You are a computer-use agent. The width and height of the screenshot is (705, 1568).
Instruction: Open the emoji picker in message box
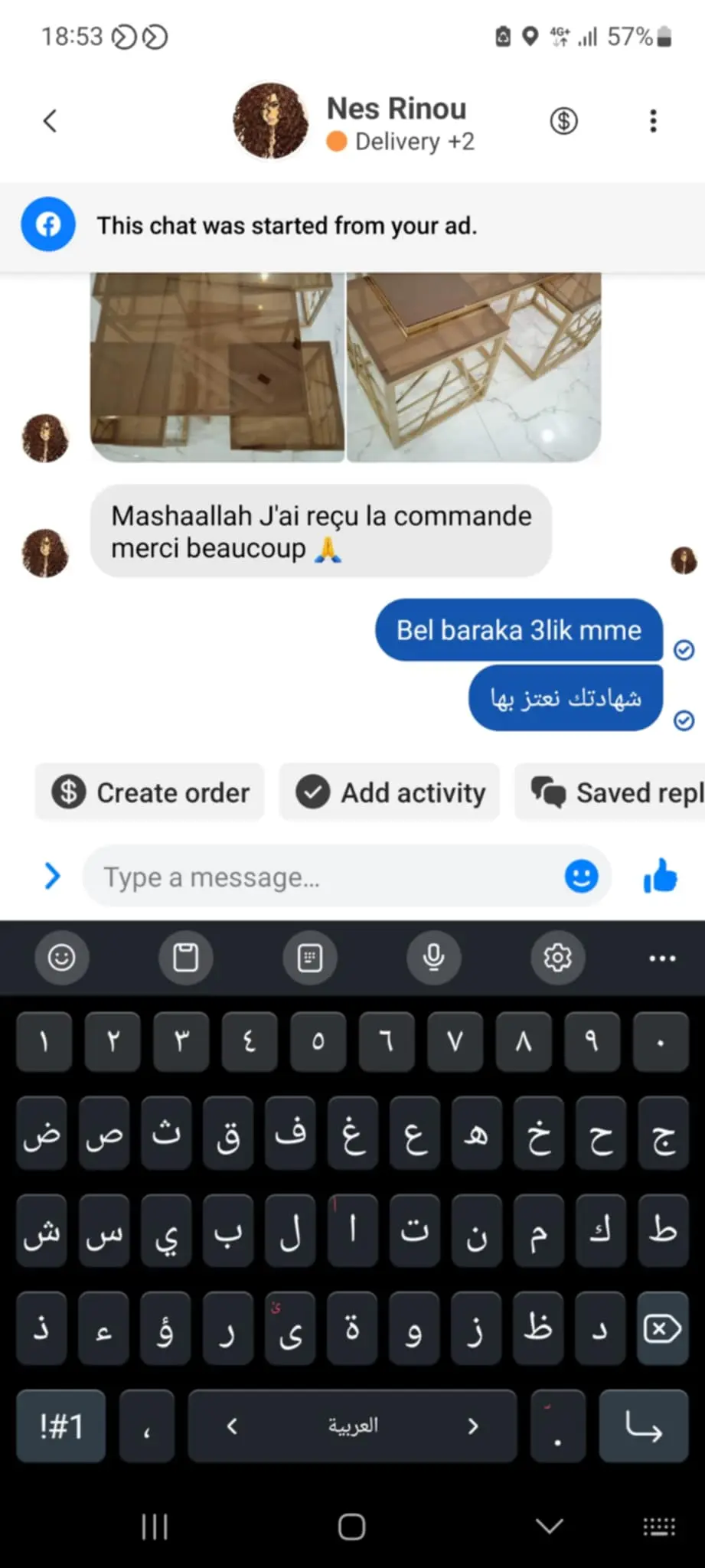581,876
